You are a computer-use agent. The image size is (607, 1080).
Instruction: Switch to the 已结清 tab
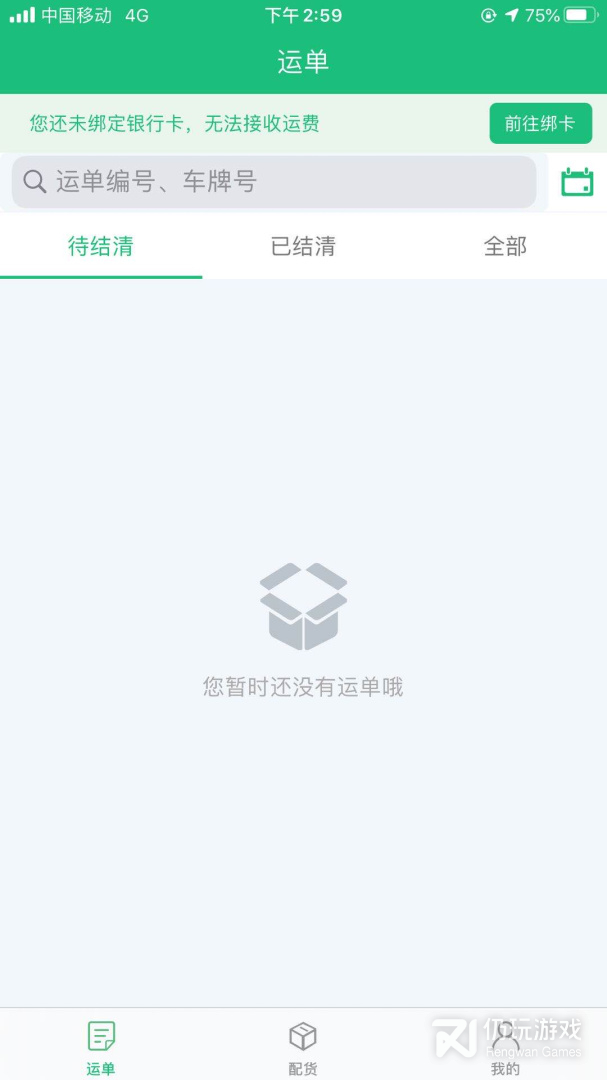coord(303,246)
